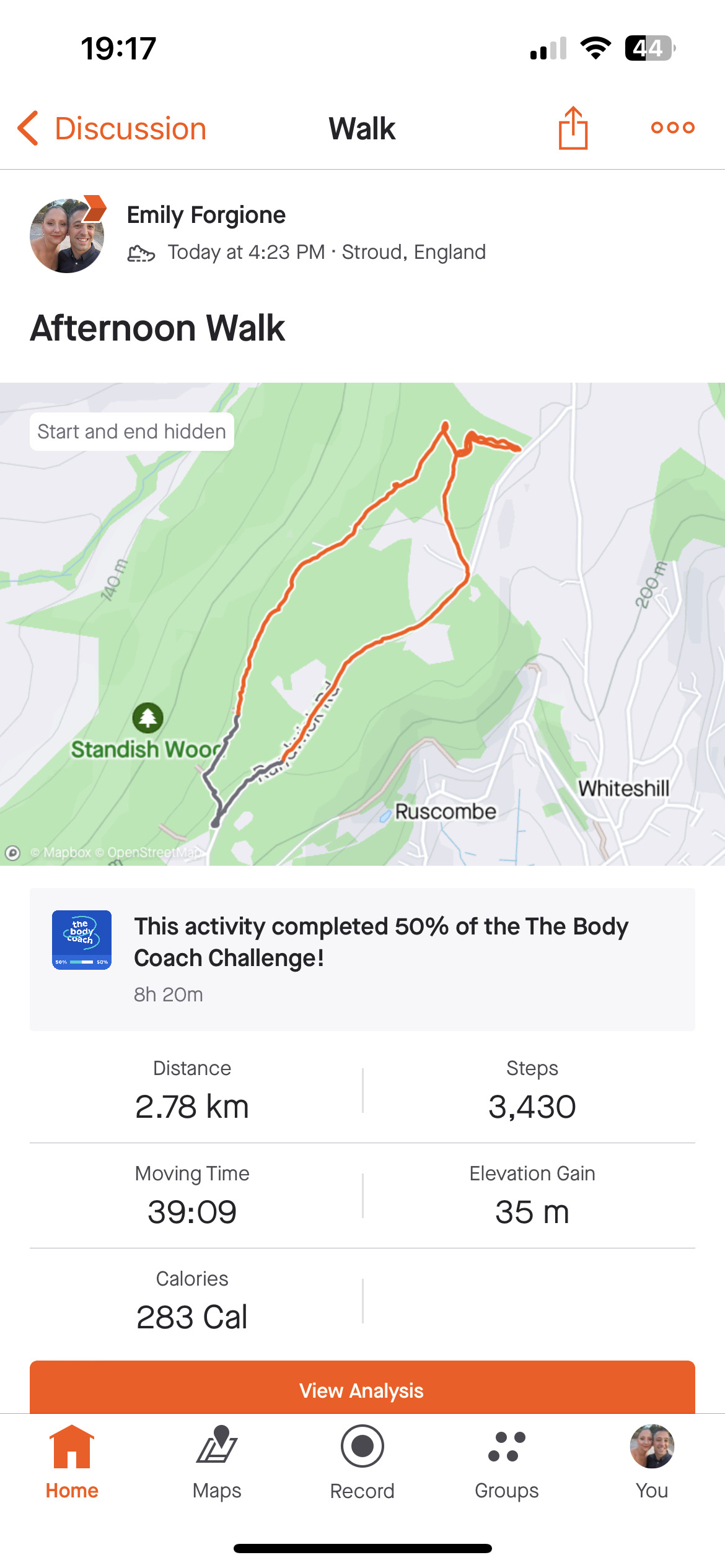Switch to the Maps tab

pyautogui.click(x=217, y=1463)
